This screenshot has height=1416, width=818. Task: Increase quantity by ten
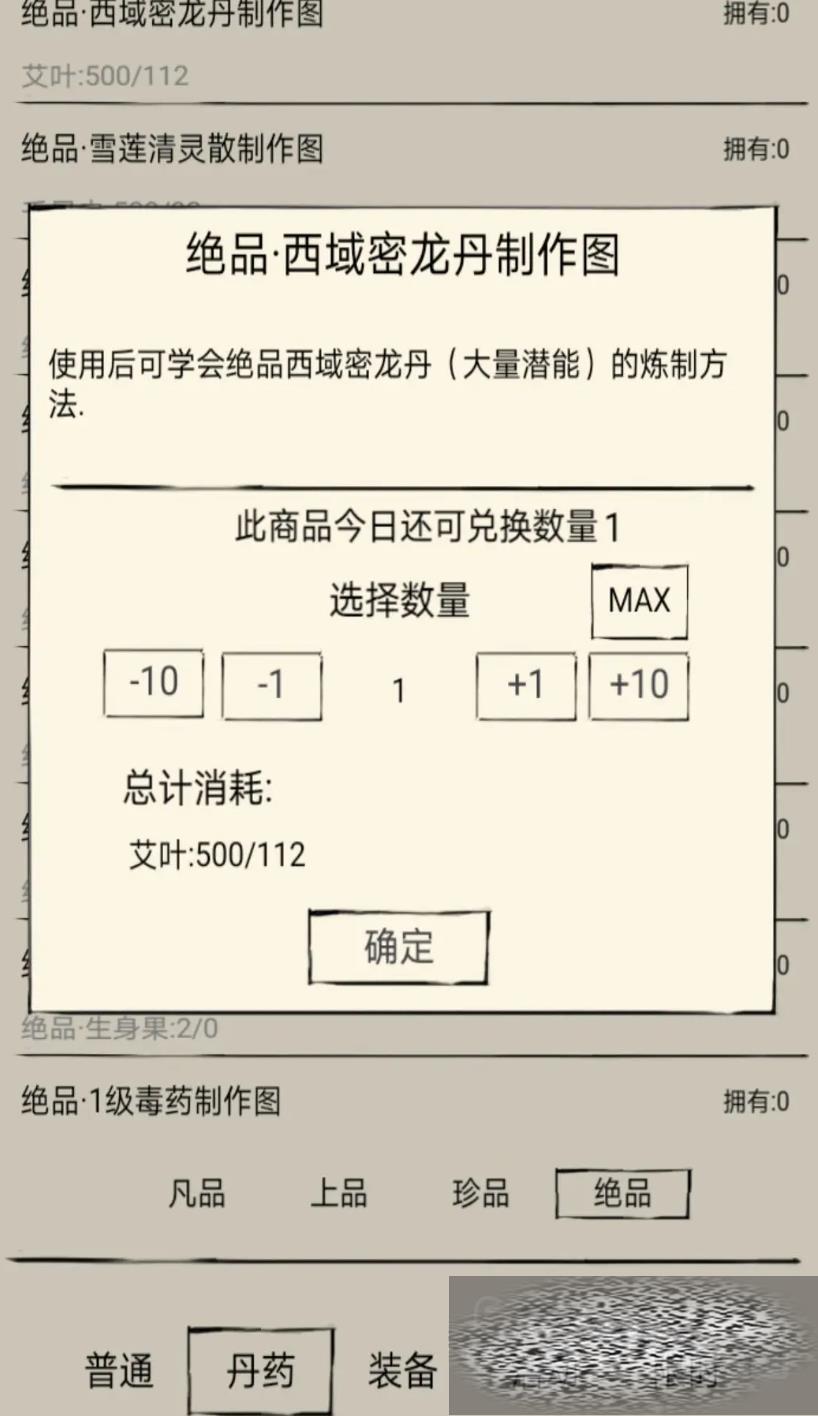pyautogui.click(x=638, y=686)
